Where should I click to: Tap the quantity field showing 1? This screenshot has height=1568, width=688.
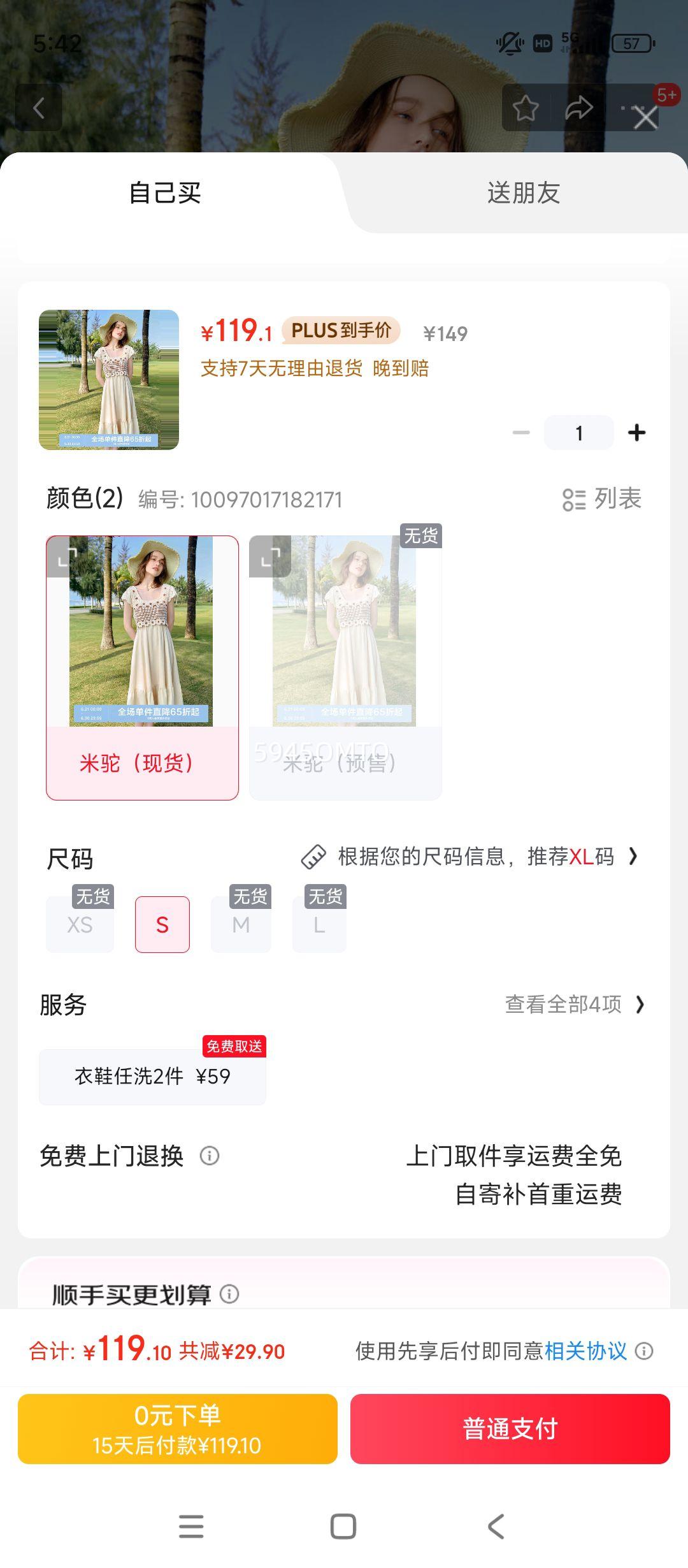578,433
